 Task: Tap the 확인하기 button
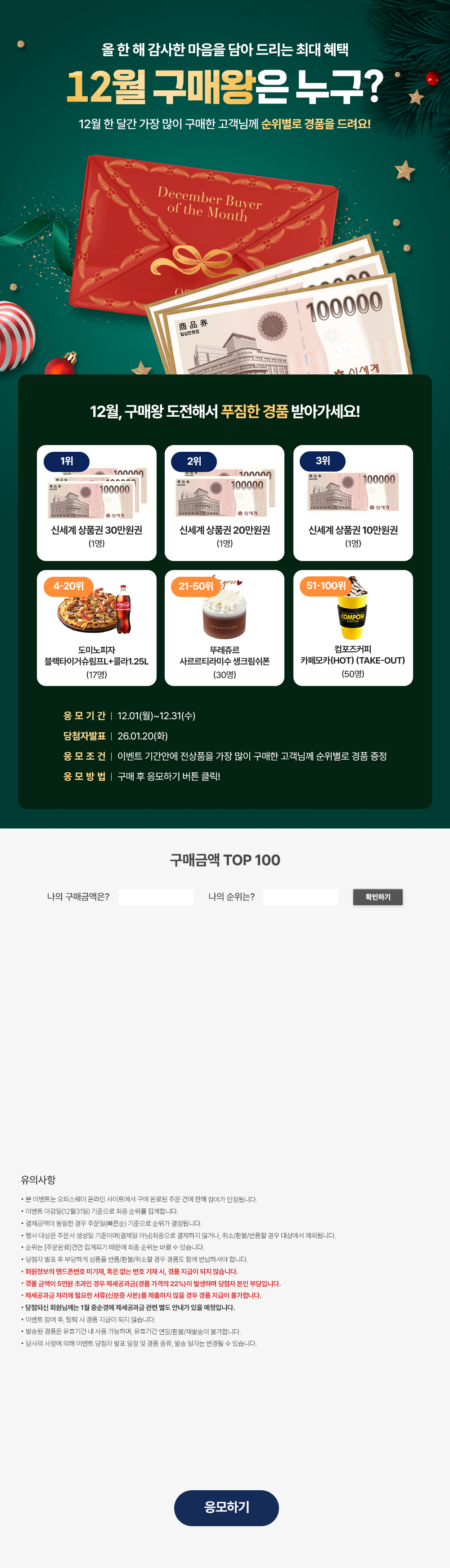[378, 896]
